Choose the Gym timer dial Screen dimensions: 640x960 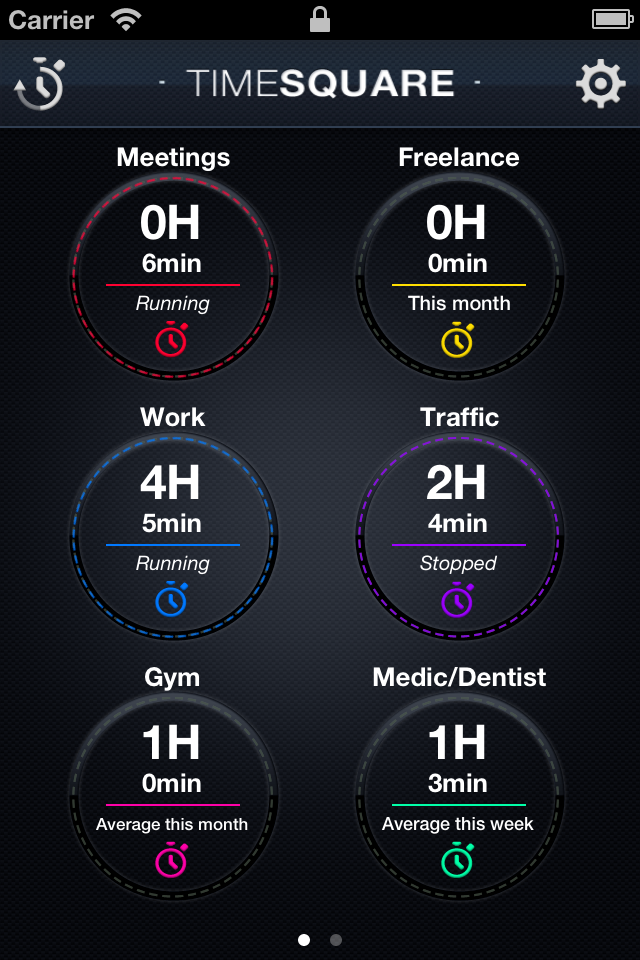173,796
